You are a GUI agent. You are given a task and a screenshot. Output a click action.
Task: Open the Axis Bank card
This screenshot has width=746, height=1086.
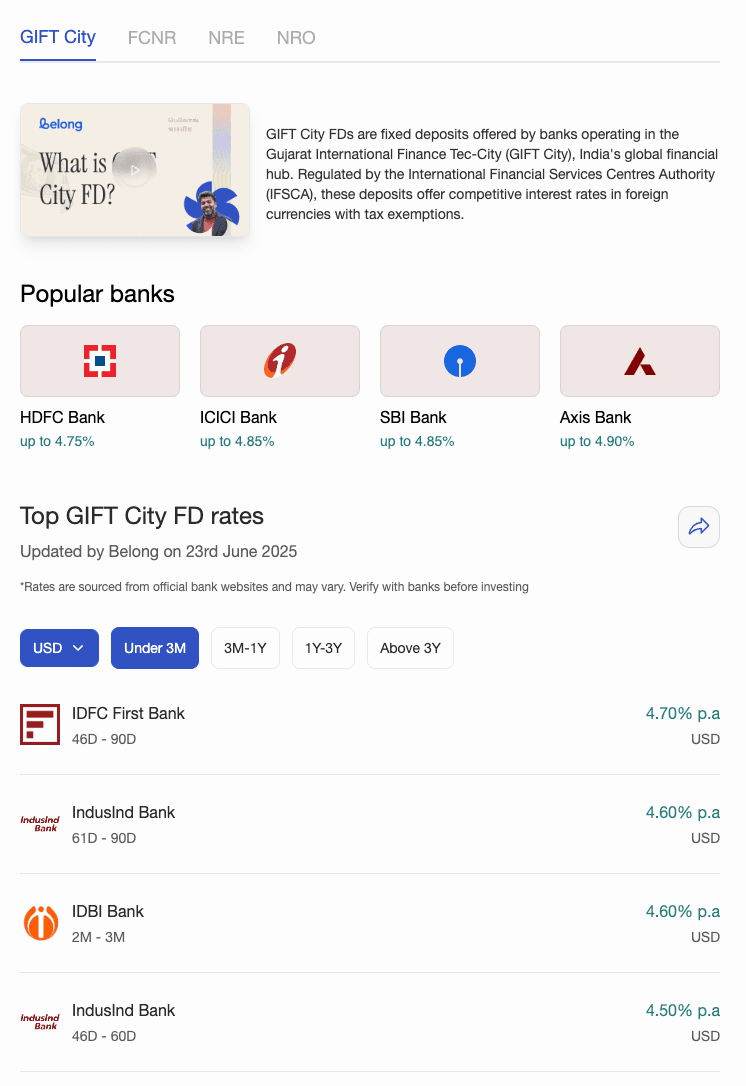[x=640, y=361]
